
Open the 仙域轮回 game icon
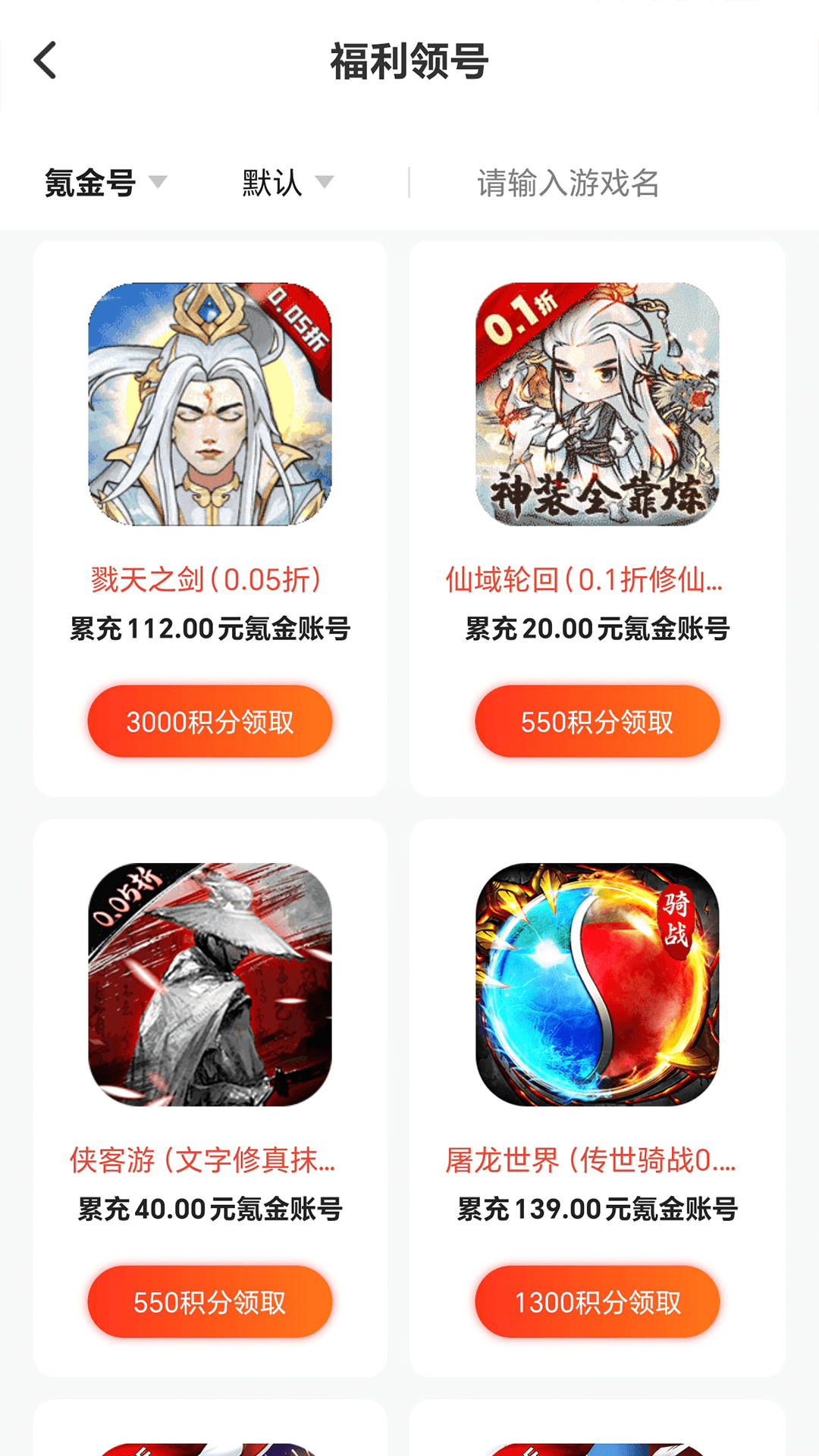point(597,404)
